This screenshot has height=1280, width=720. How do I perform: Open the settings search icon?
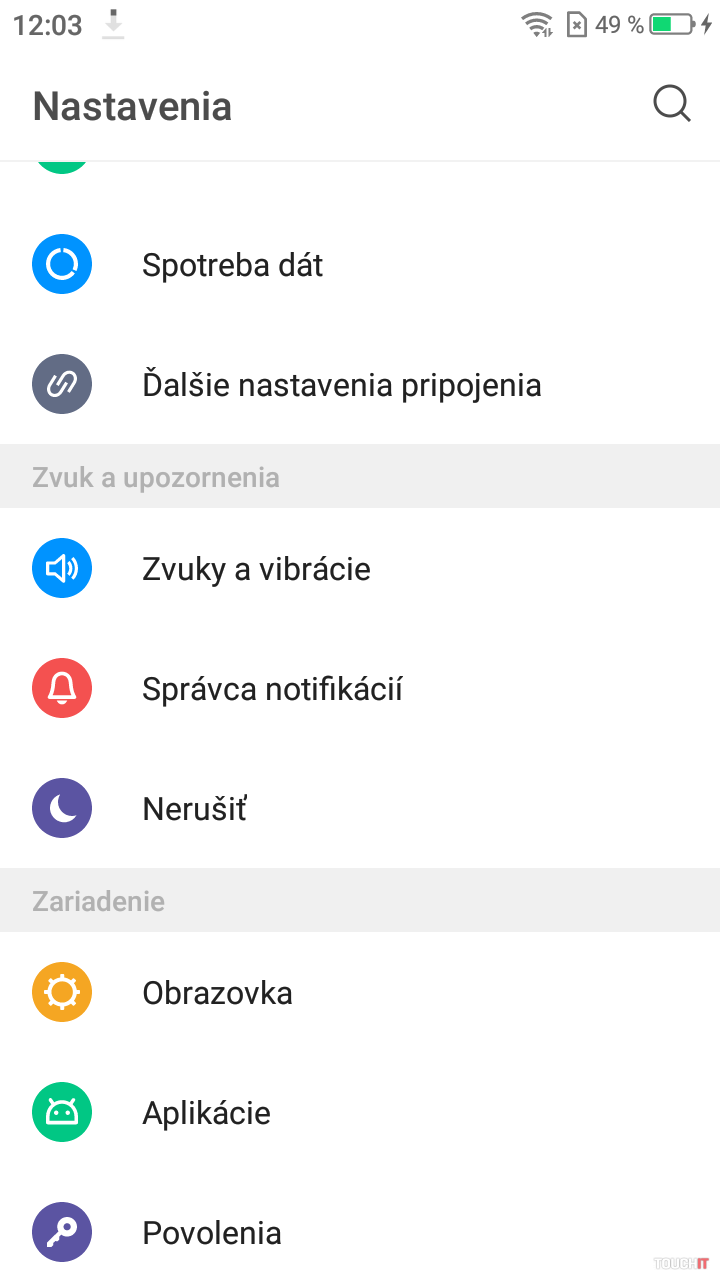671,104
